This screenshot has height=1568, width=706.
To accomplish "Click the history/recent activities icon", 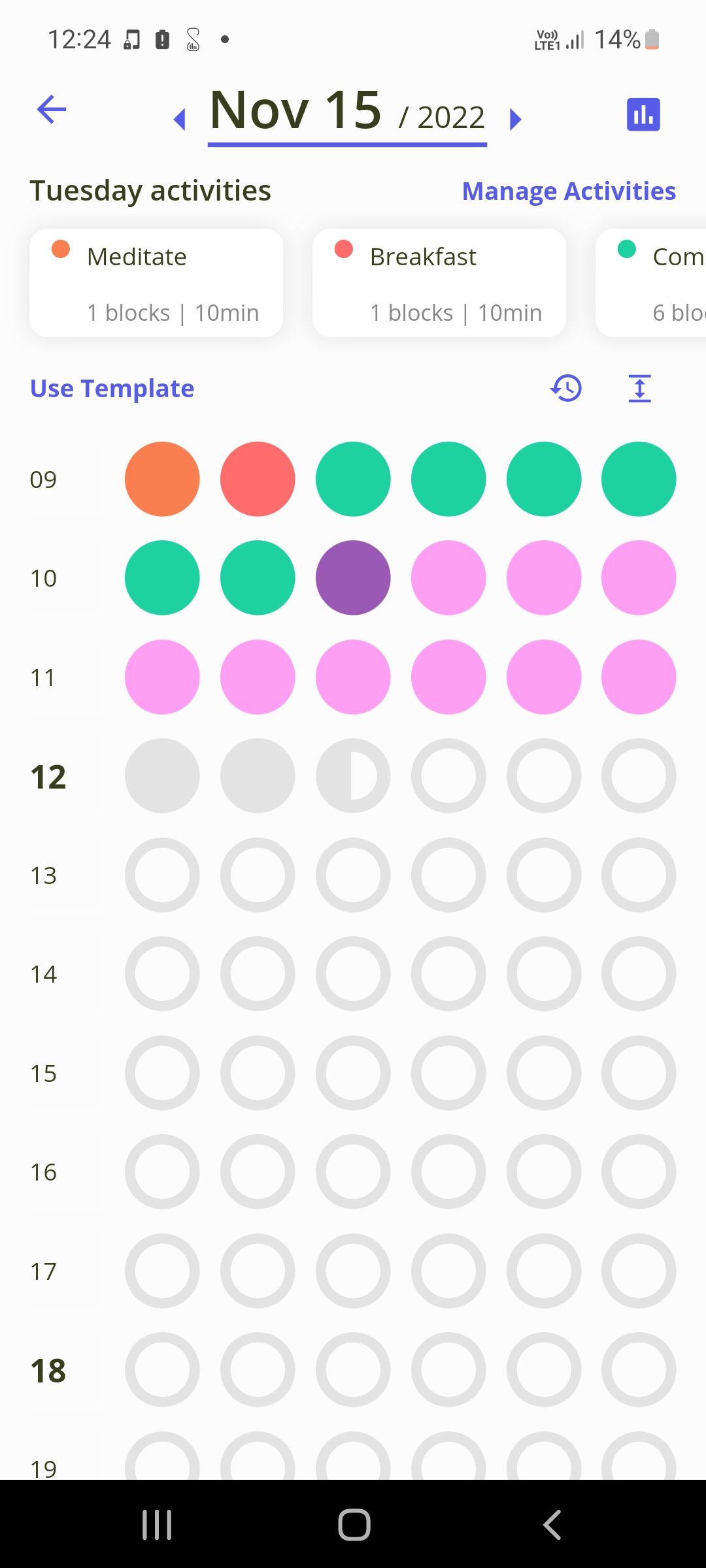I will pos(565,388).
